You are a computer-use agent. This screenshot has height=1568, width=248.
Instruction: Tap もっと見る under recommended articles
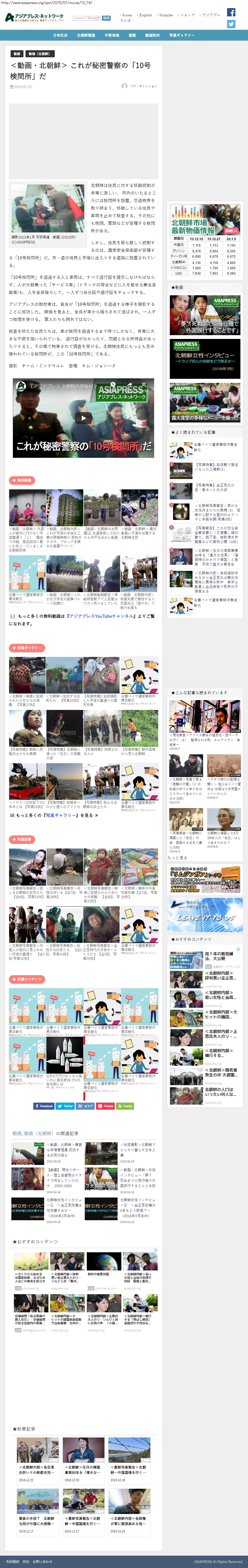coord(178,858)
